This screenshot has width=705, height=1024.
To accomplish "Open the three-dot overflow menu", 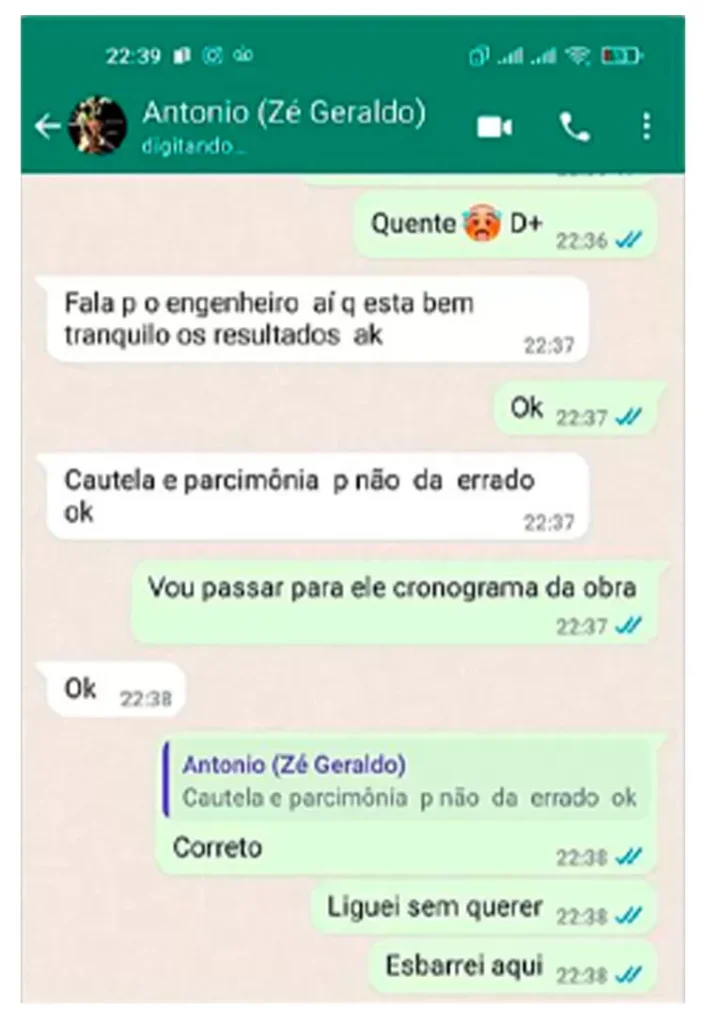I will point(647,126).
